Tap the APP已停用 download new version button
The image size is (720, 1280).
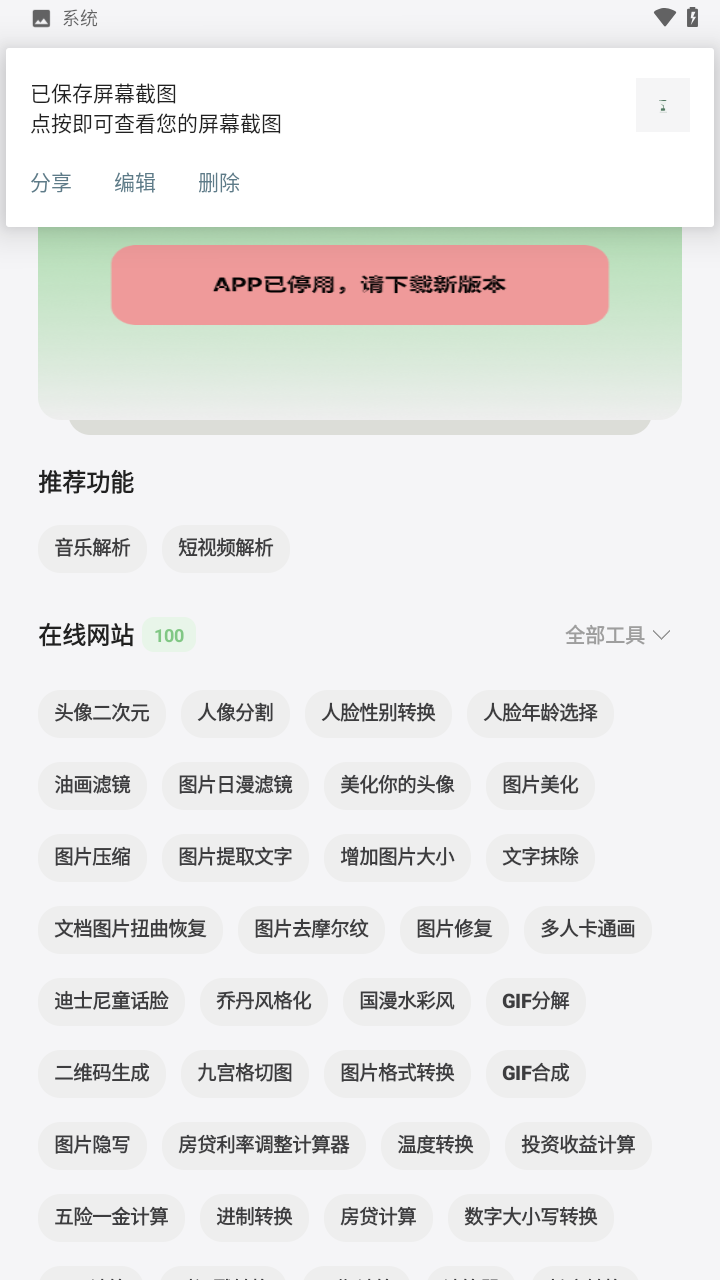(360, 285)
